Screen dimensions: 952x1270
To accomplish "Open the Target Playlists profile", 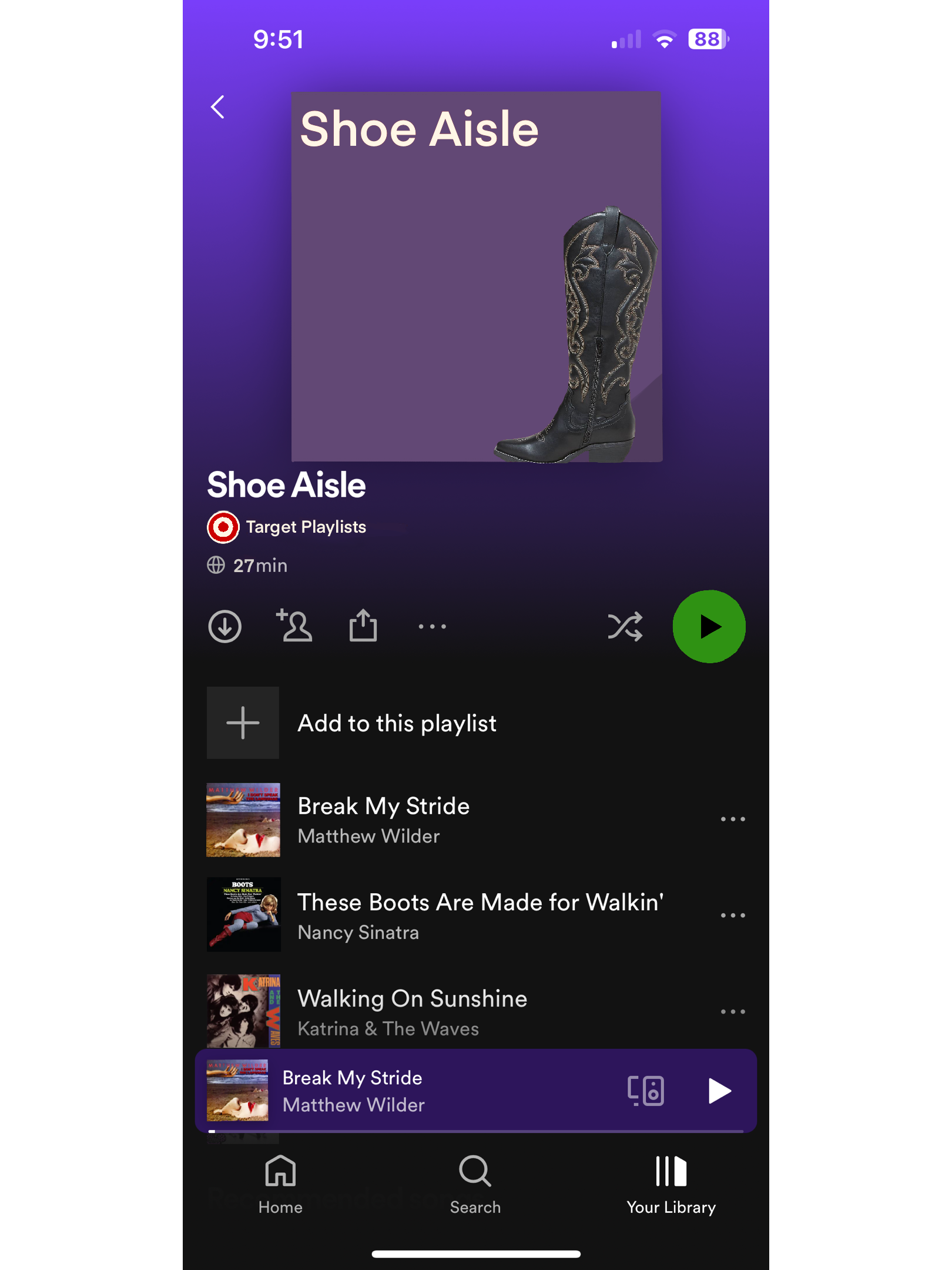I will pyautogui.click(x=287, y=527).
